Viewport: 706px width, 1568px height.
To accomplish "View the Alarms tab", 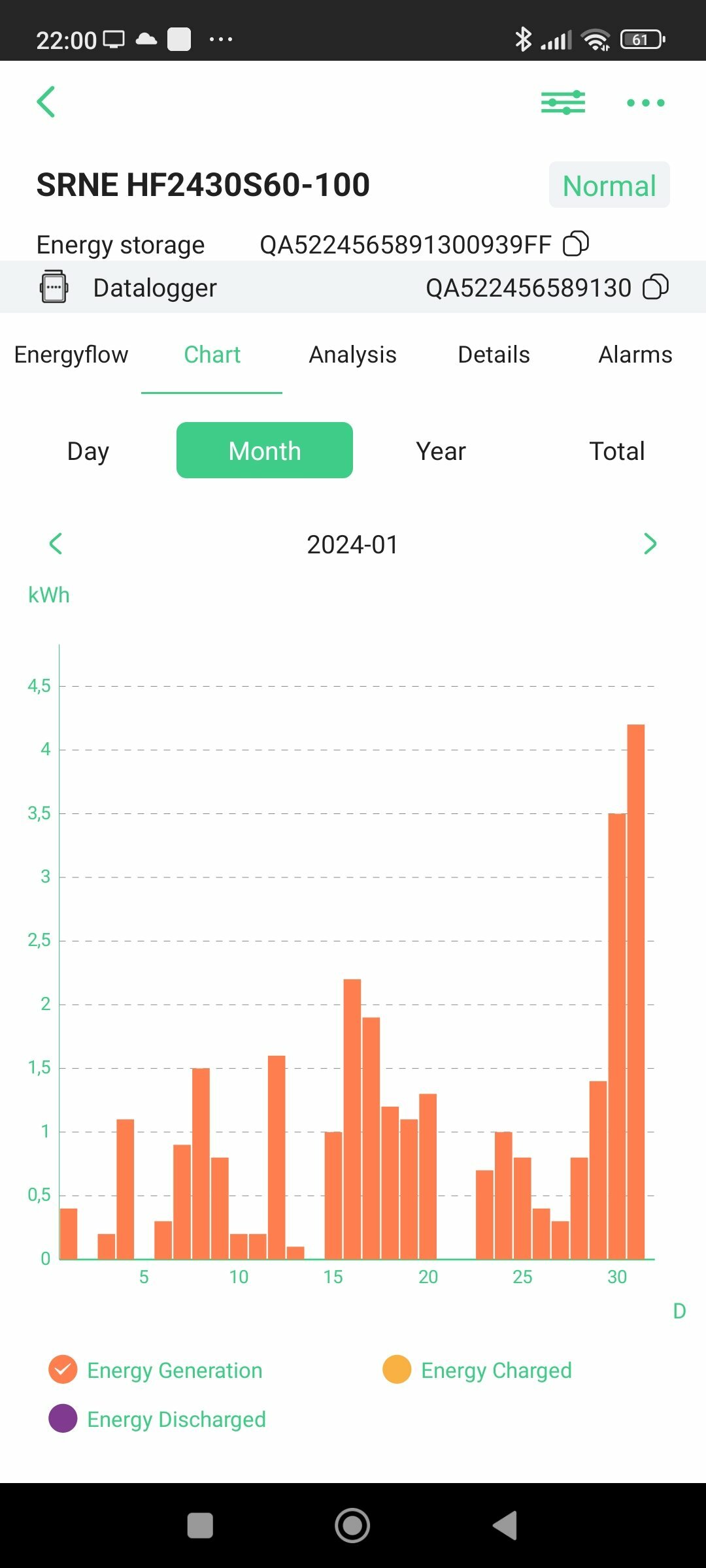I will tap(635, 355).
